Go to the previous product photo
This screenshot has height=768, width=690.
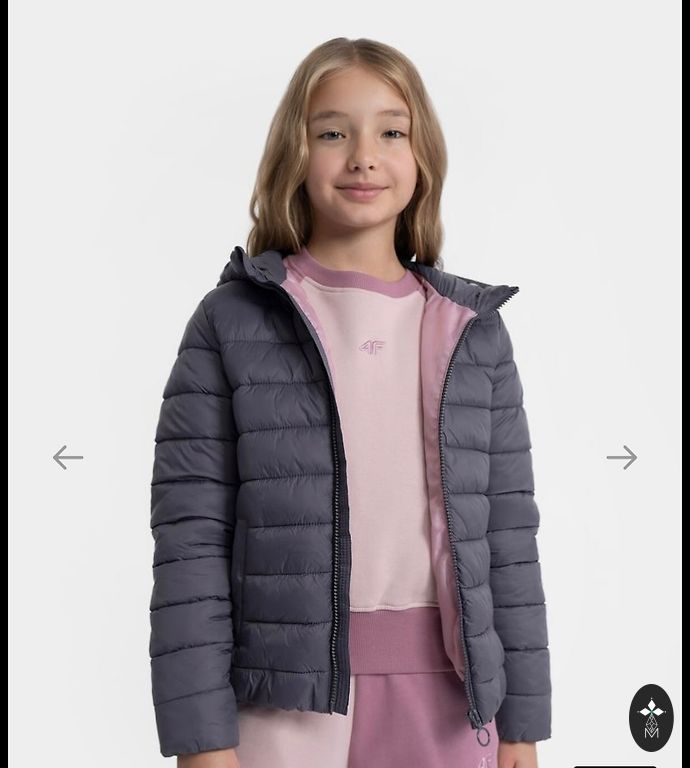click(x=68, y=457)
